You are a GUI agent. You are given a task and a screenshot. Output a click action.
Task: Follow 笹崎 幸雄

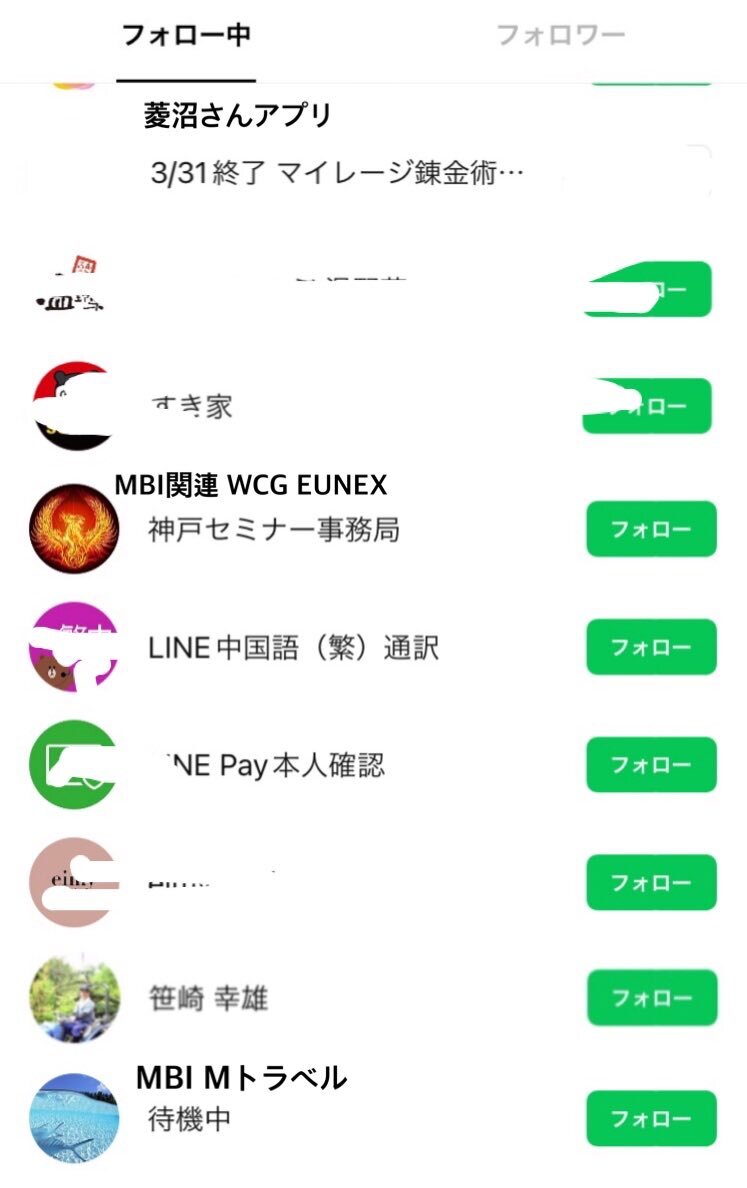pos(651,998)
